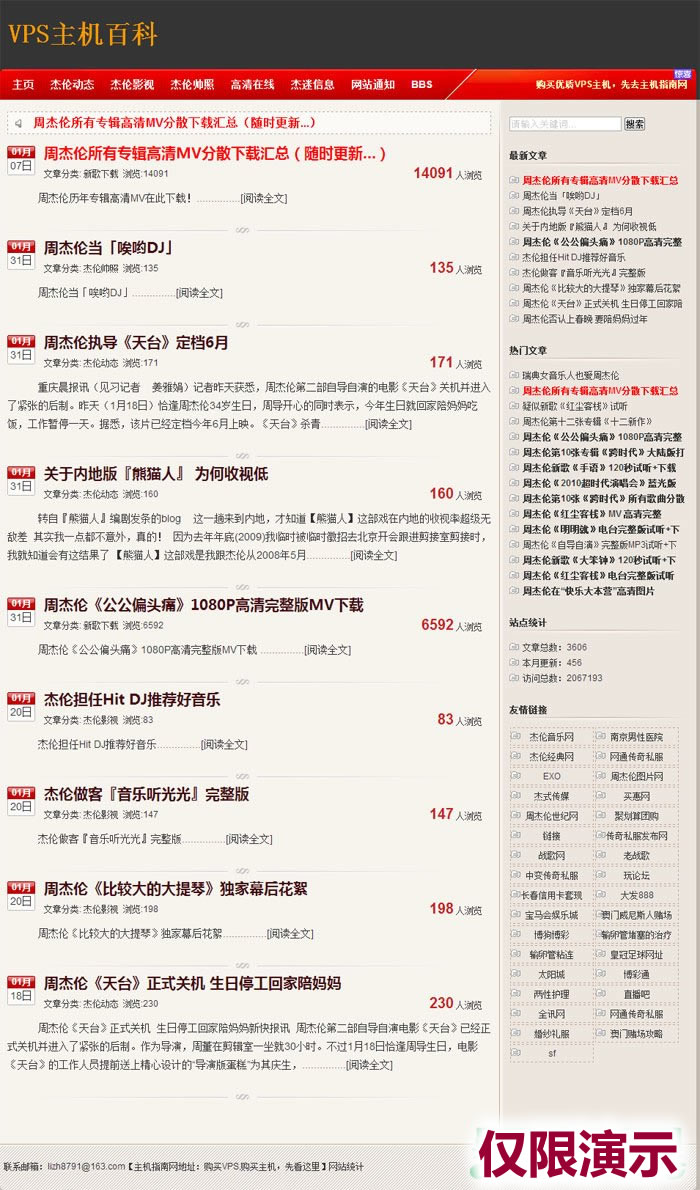700x1190 pixels.
Task: Select 杰伦帅照 in the nav bar
Action: (192, 85)
